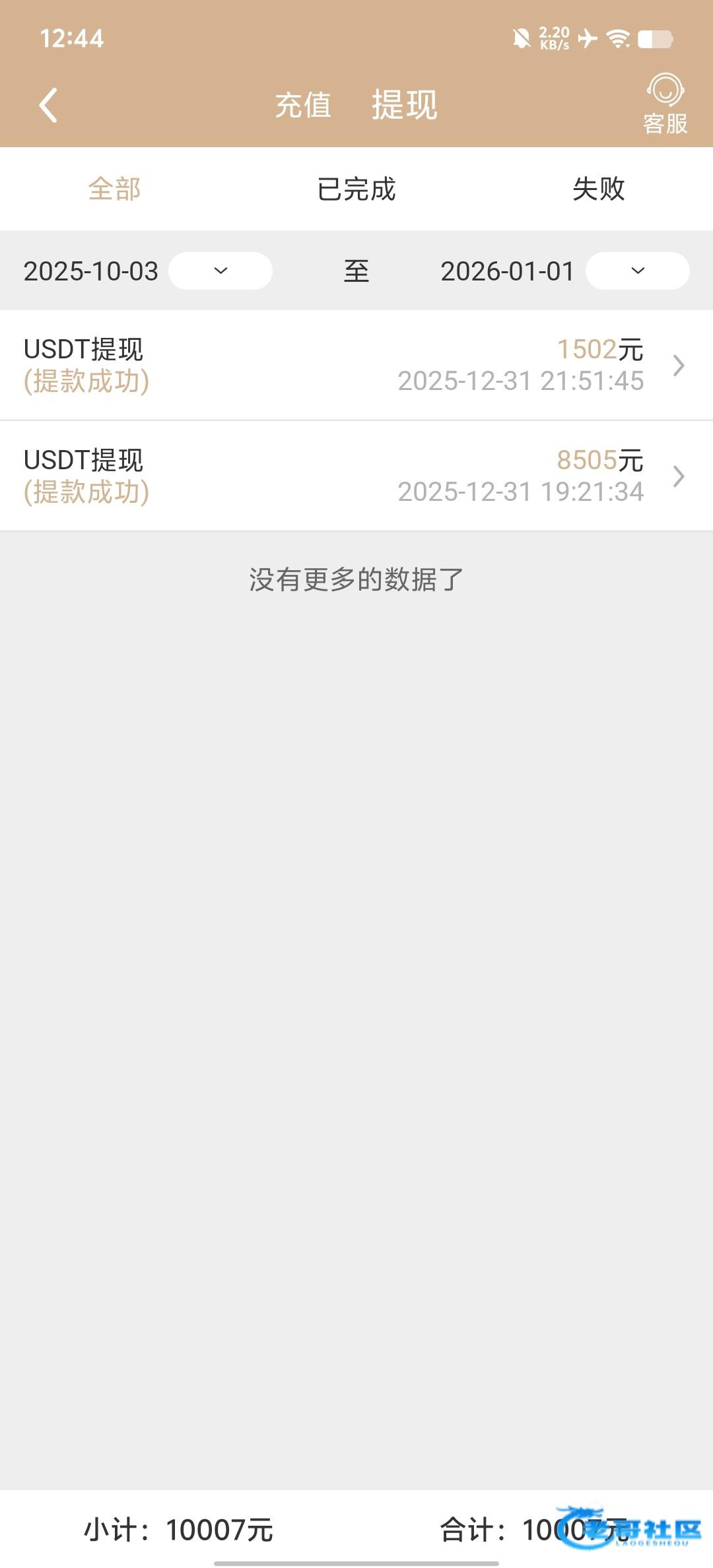Viewport: 713px width, 1568px height.
Task: Open the 8505元 USDT withdrawal record
Action: 356,476
